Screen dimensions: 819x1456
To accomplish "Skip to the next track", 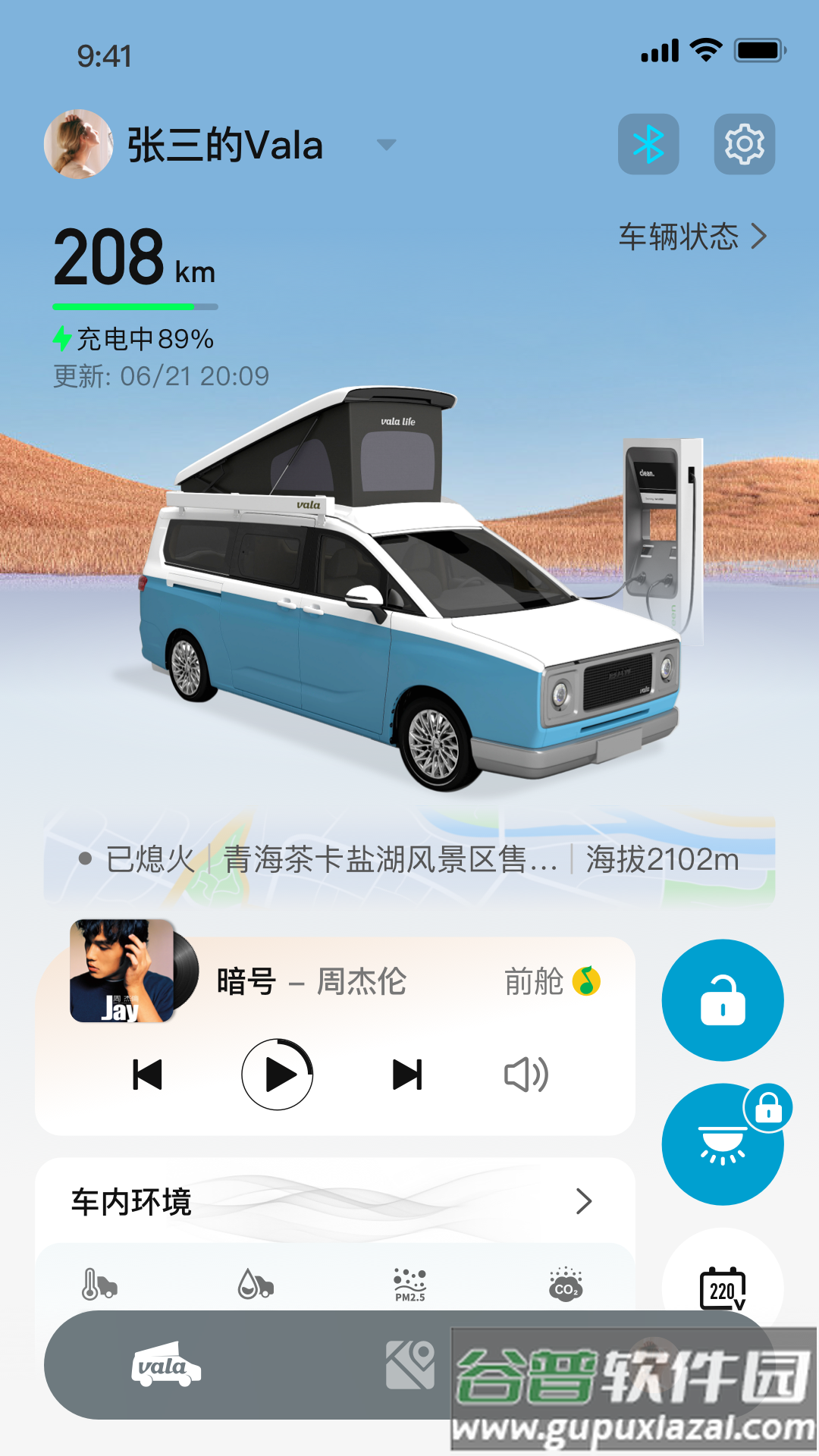I will point(407,1074).
